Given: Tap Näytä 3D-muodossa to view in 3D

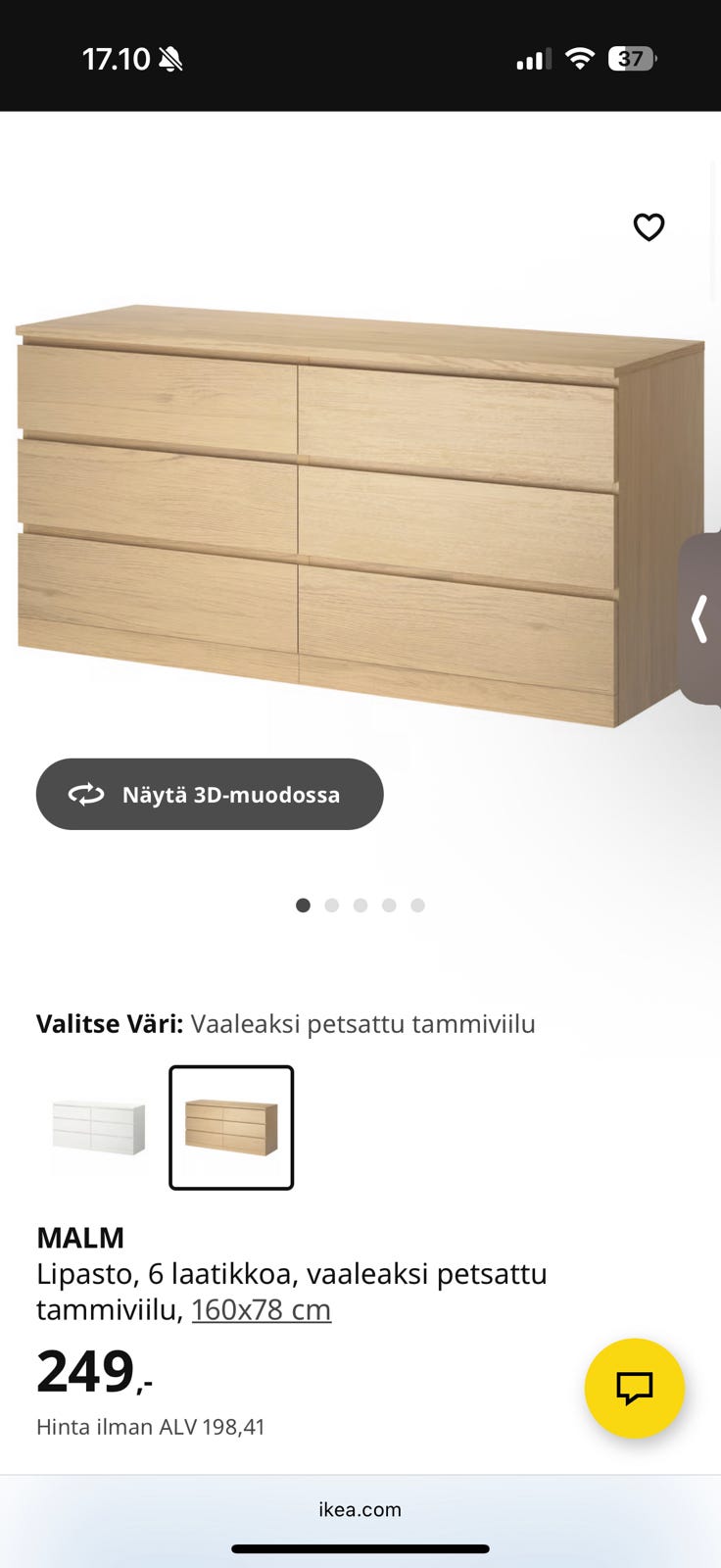Looking at the screenshot, I should pyautogui.click(x=210, y=794).
